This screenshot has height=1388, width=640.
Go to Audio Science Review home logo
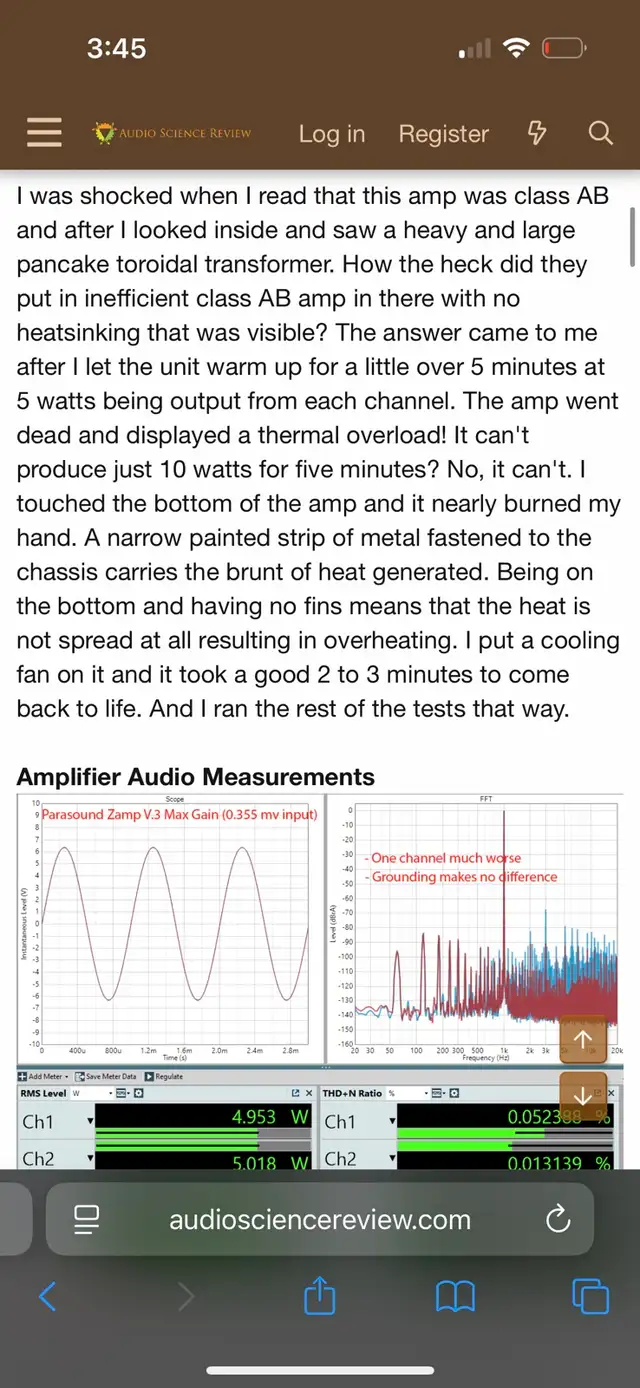tap(173, 133)
